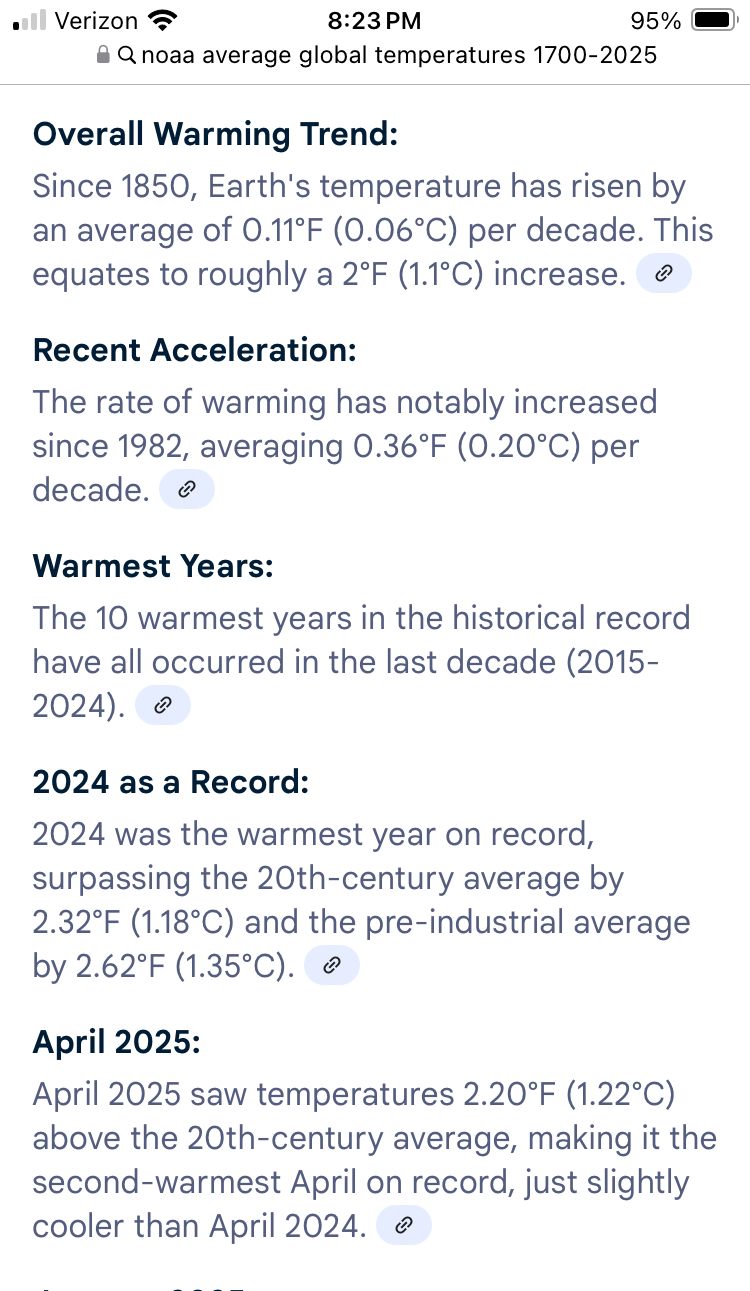This screenshot has width=750, height=1291.
Task: Open the source link after Recent Acceleration paragraph
Action: click(187, 490)
